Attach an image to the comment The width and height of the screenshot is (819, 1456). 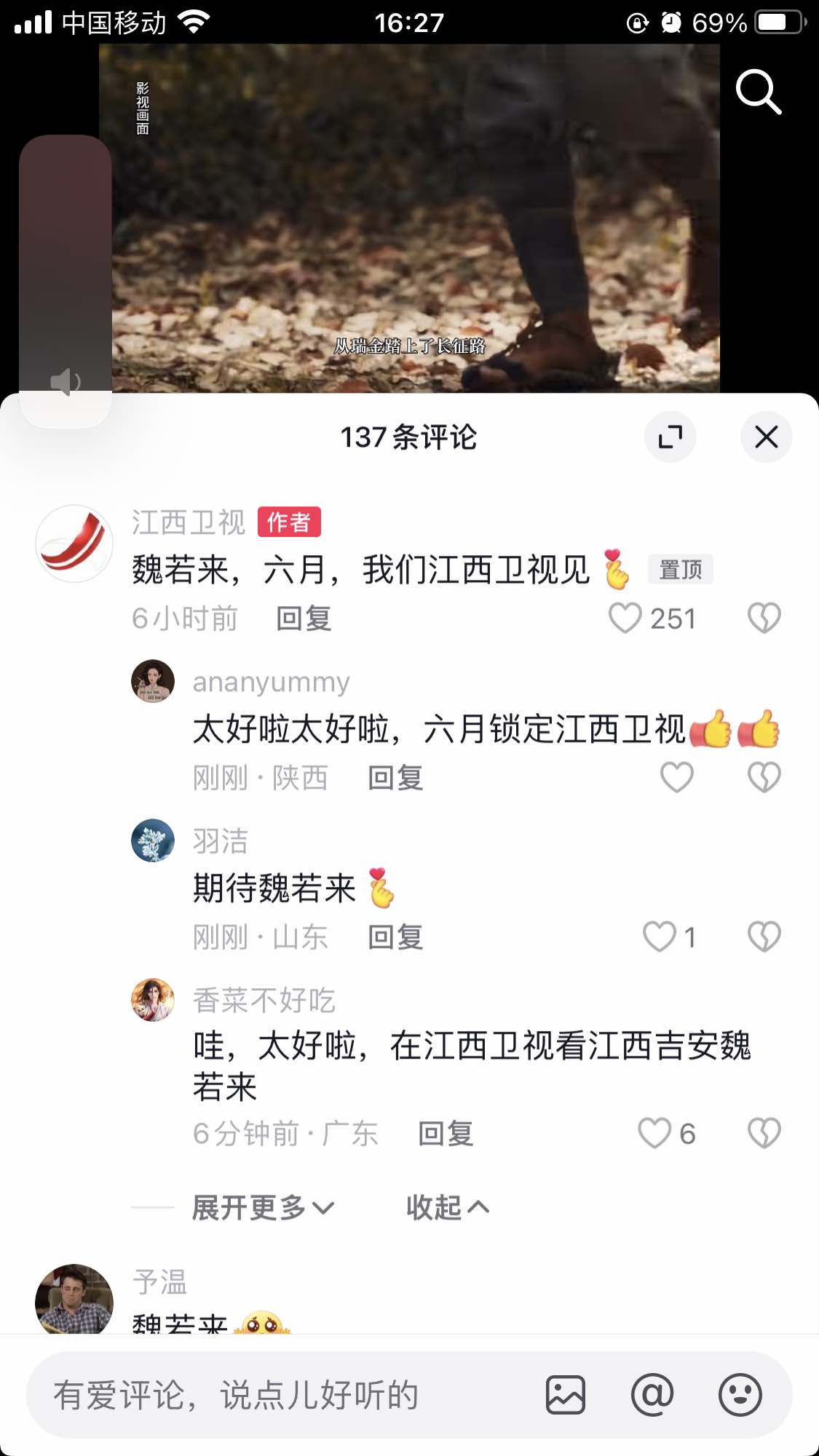(566, 1395)
